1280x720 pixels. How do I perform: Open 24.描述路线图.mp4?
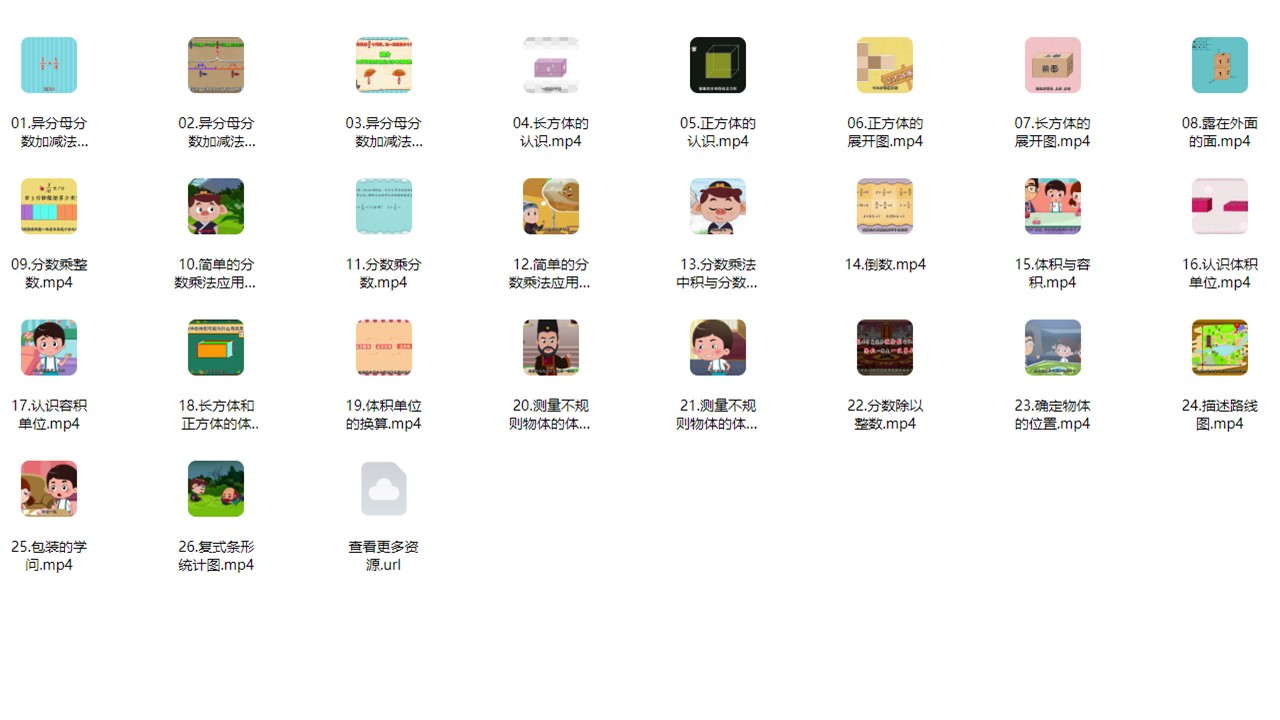[x=1219, y=348]
